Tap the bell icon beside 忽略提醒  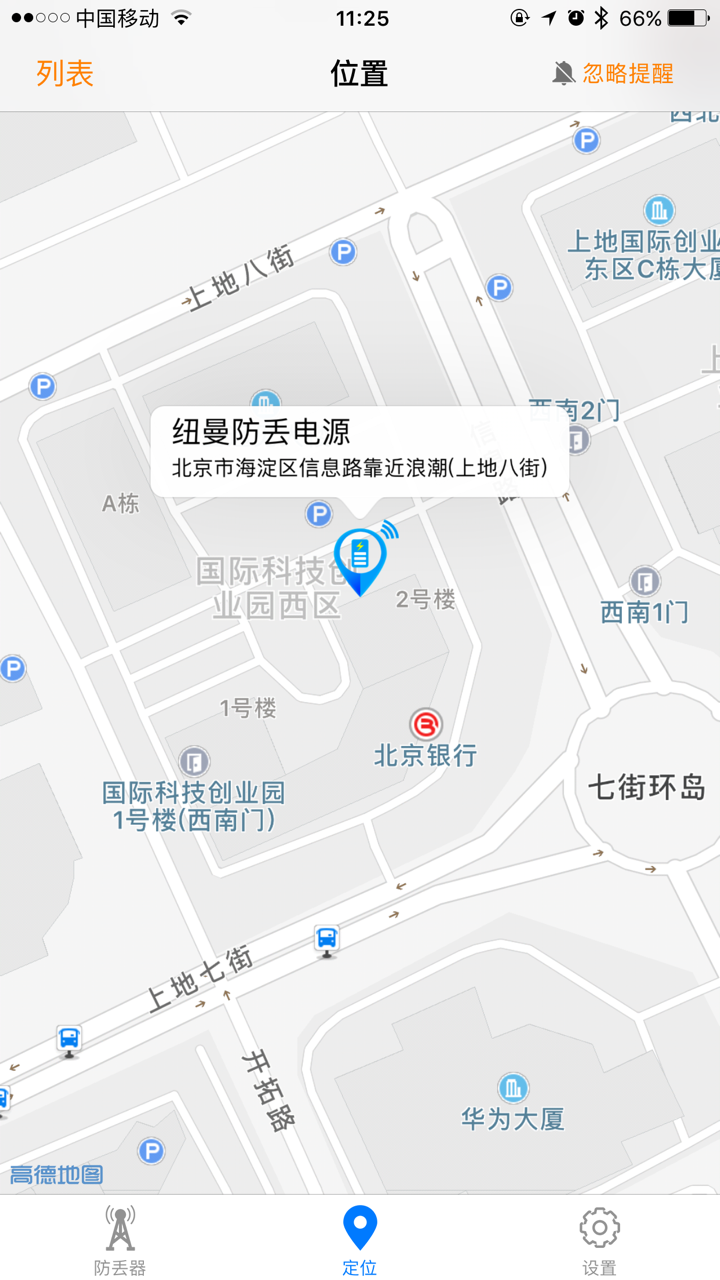click(x=560, y=74)
